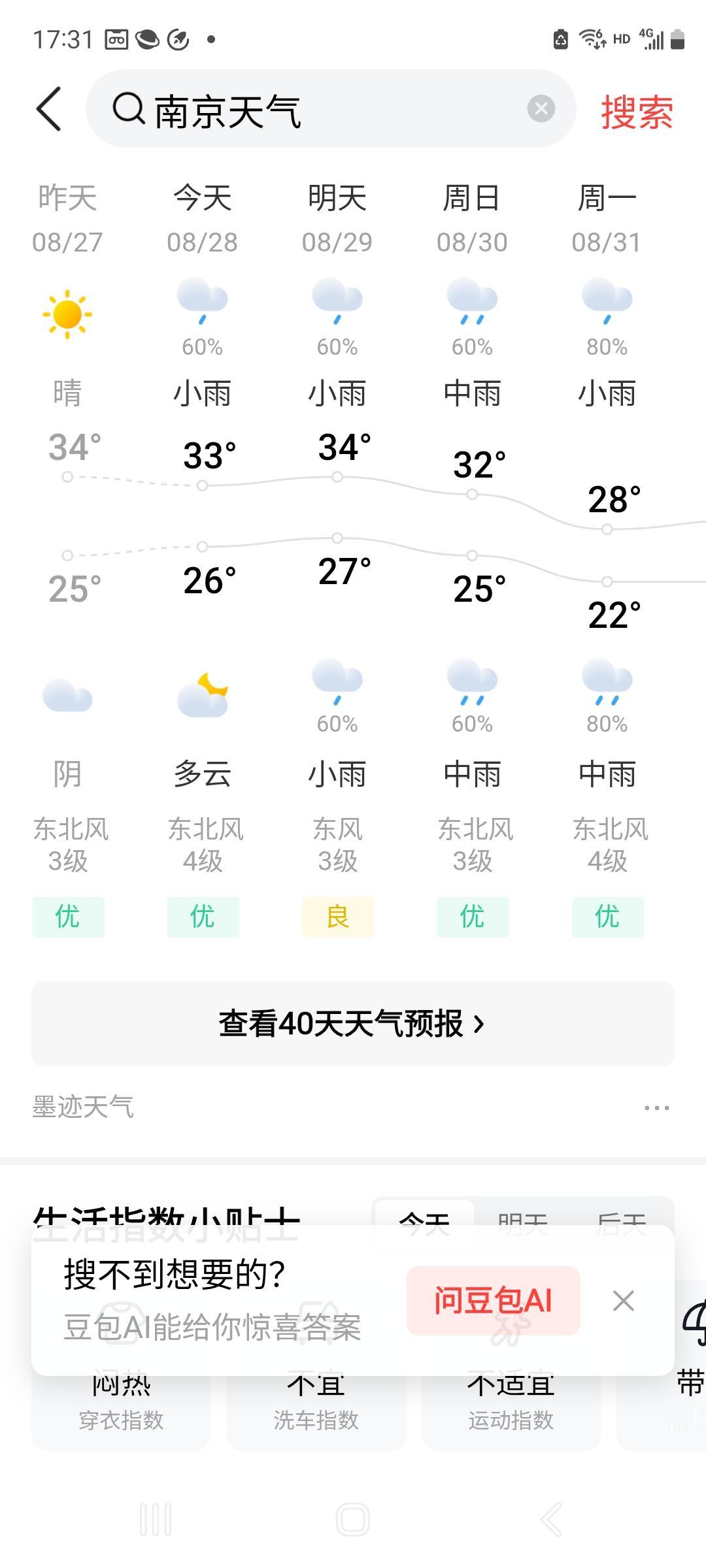
Task: Open recent apps from navigation bar
Action: point(156,1520)
